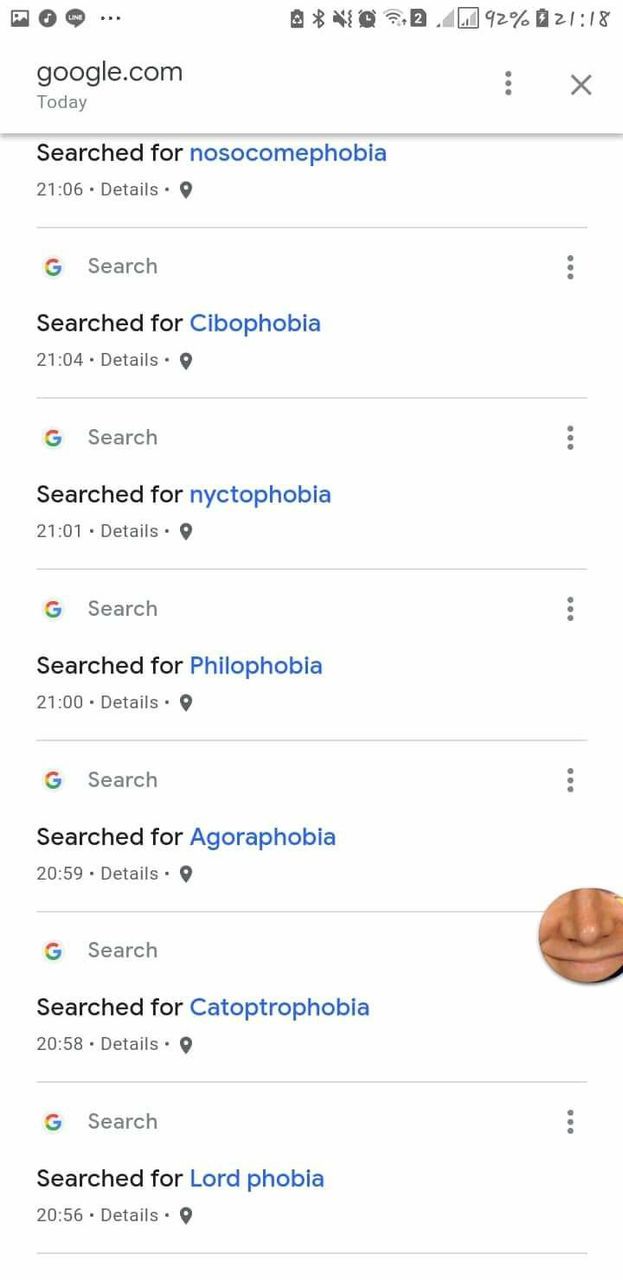Viewport: 623px width, 1280px height.
Task: Tap the location pin on Catoptrophobia entry
Action: 185,1044
